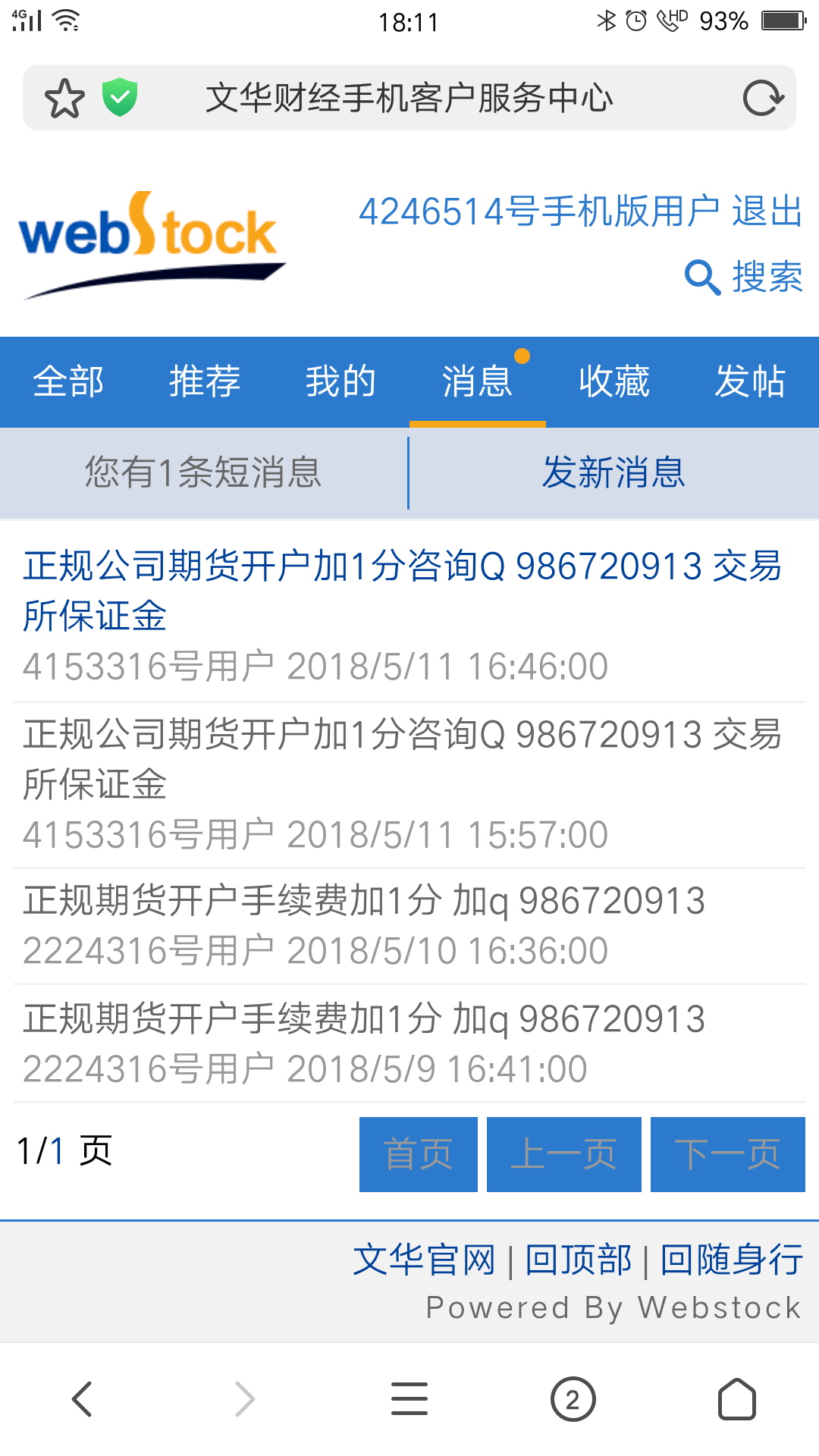
Task: Tap the 首页 pagination button
Action: [418, 1154]
